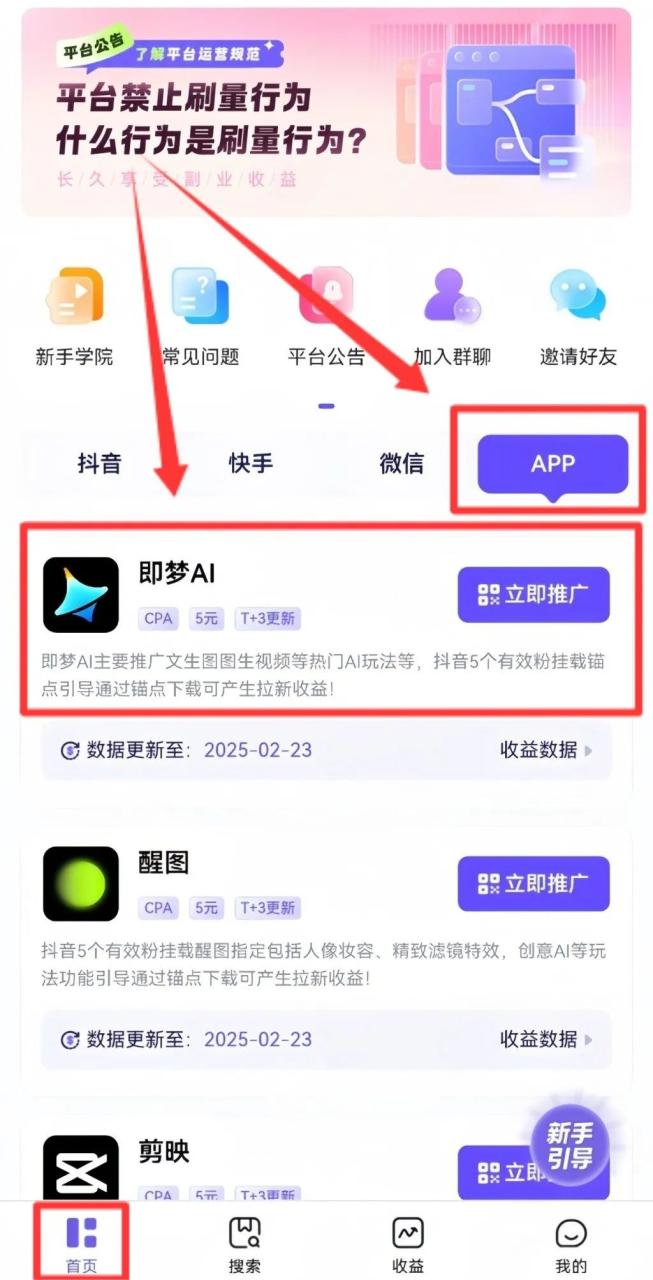Viewport: 653px width, 1280px height.
Task: Open 平台公告 announcements
Action: point(326,315)
